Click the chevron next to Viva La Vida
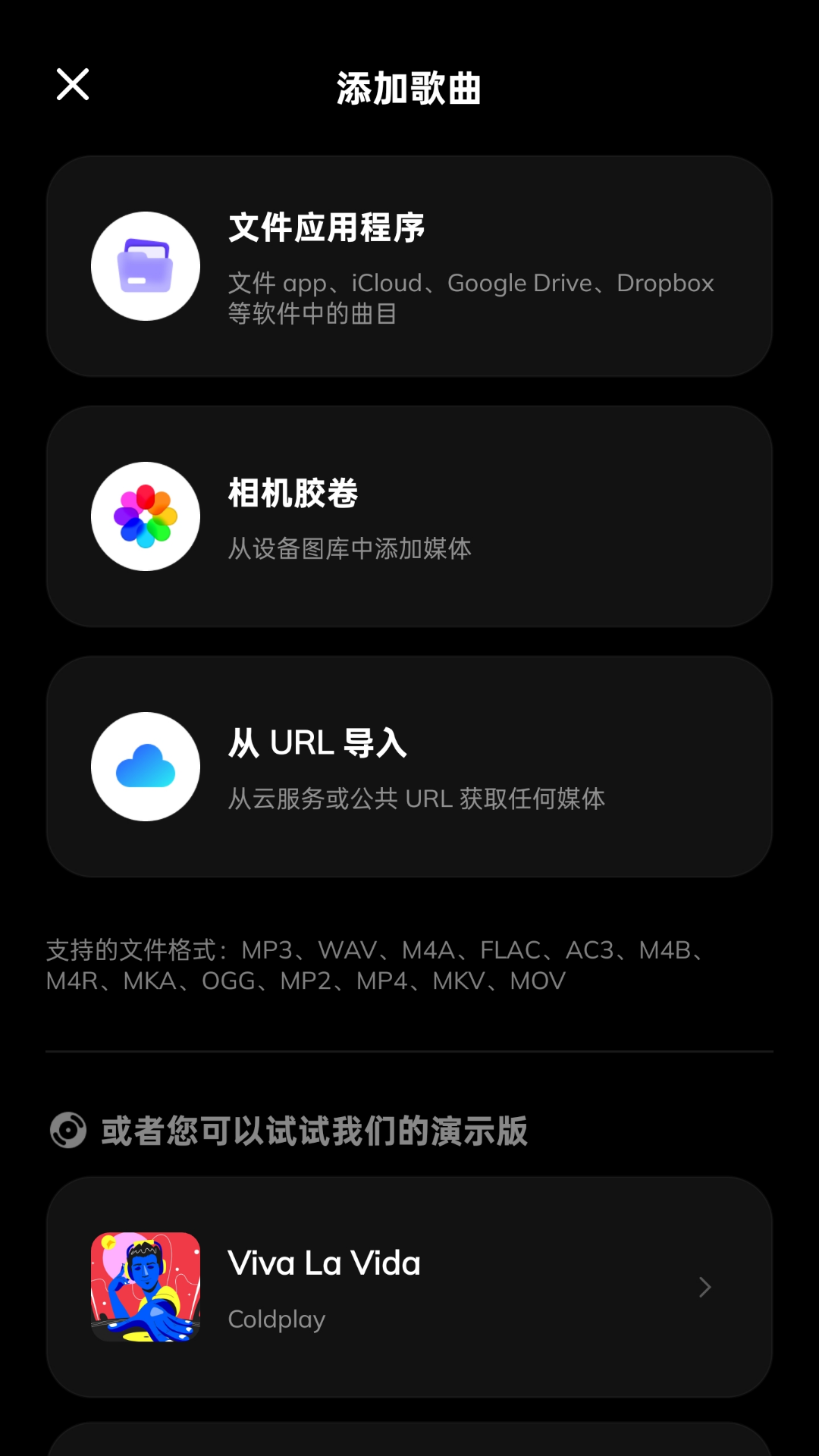 tap(704, 1287)
